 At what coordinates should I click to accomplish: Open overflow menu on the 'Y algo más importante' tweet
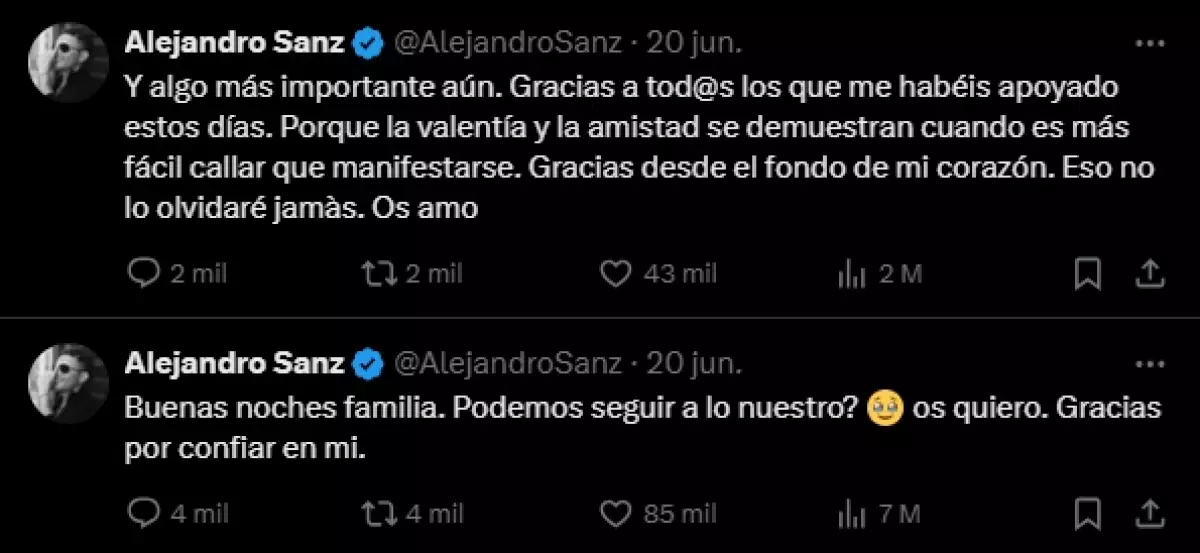click(x=1151, y=43)
